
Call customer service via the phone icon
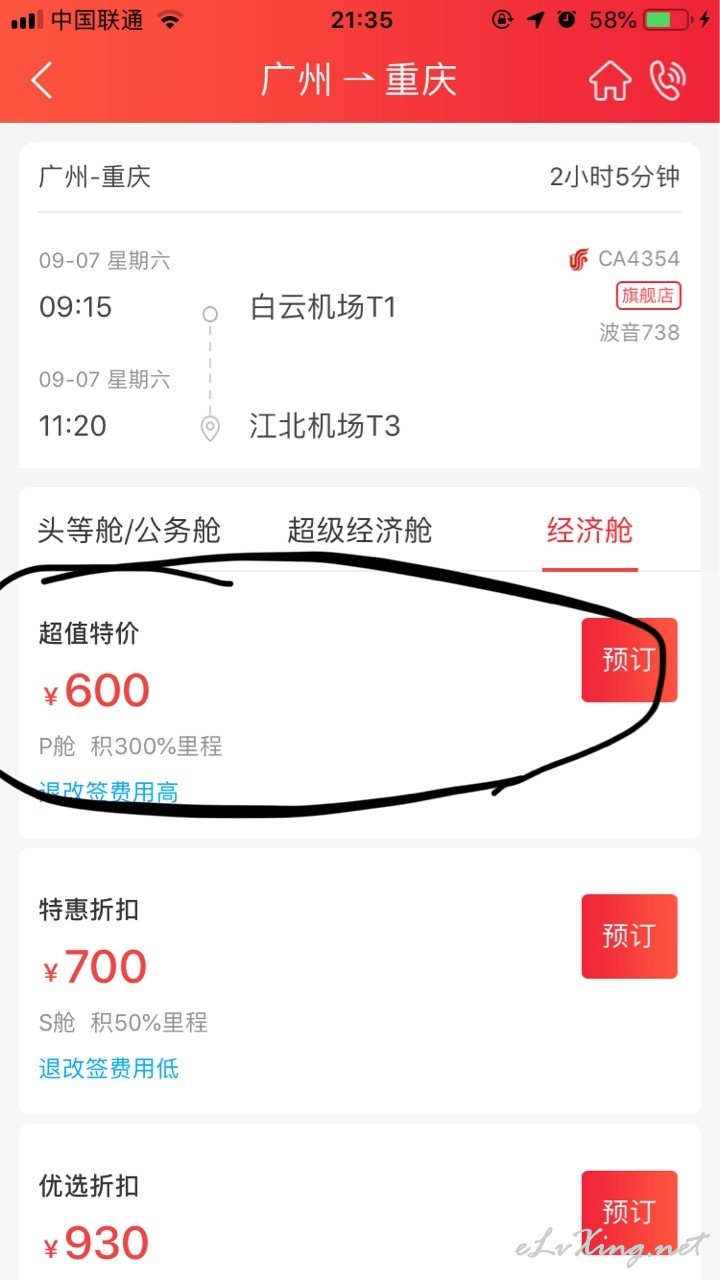(668, 81)
